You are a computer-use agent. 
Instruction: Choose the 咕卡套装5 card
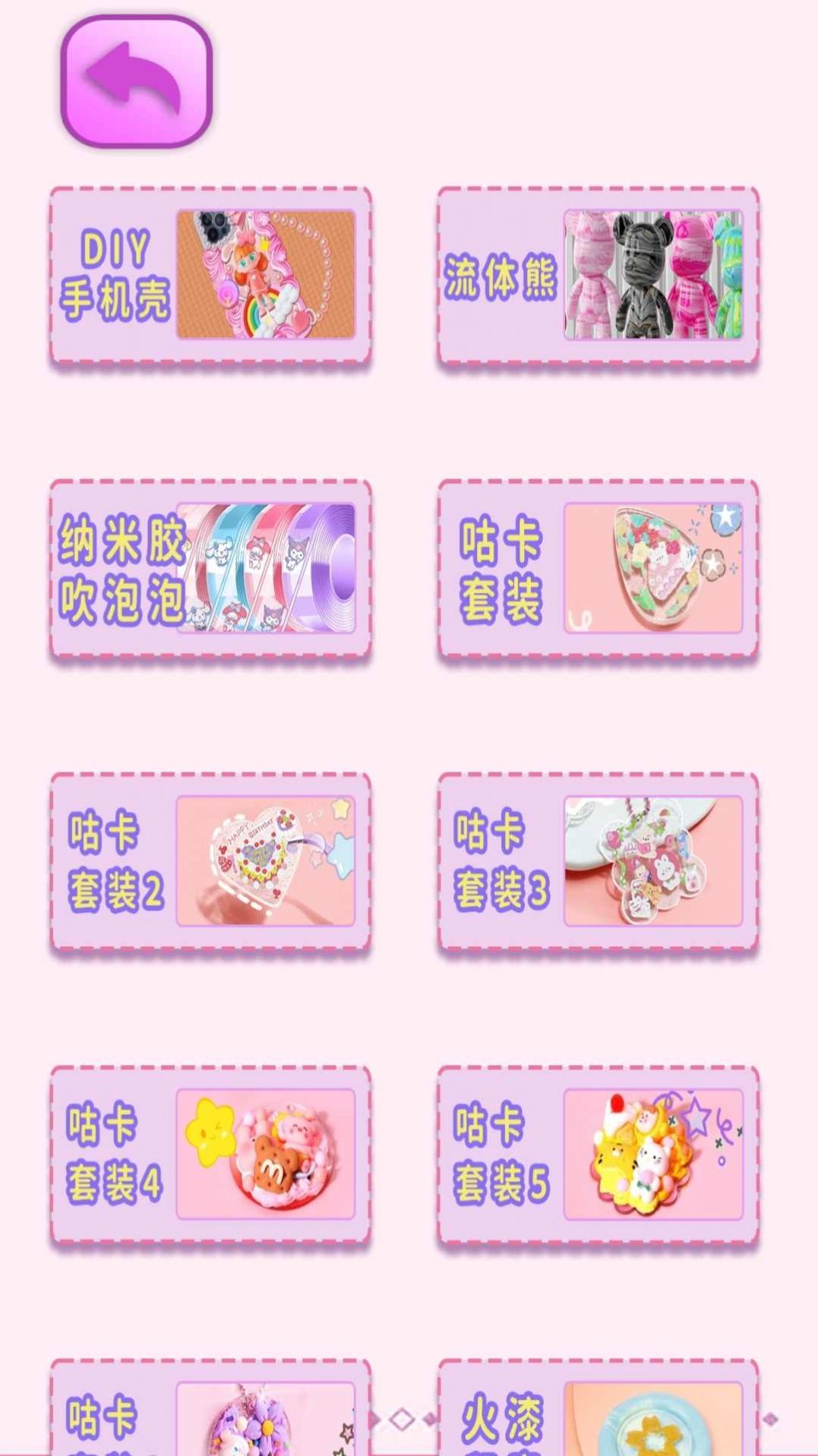(x=598, y=1154)
